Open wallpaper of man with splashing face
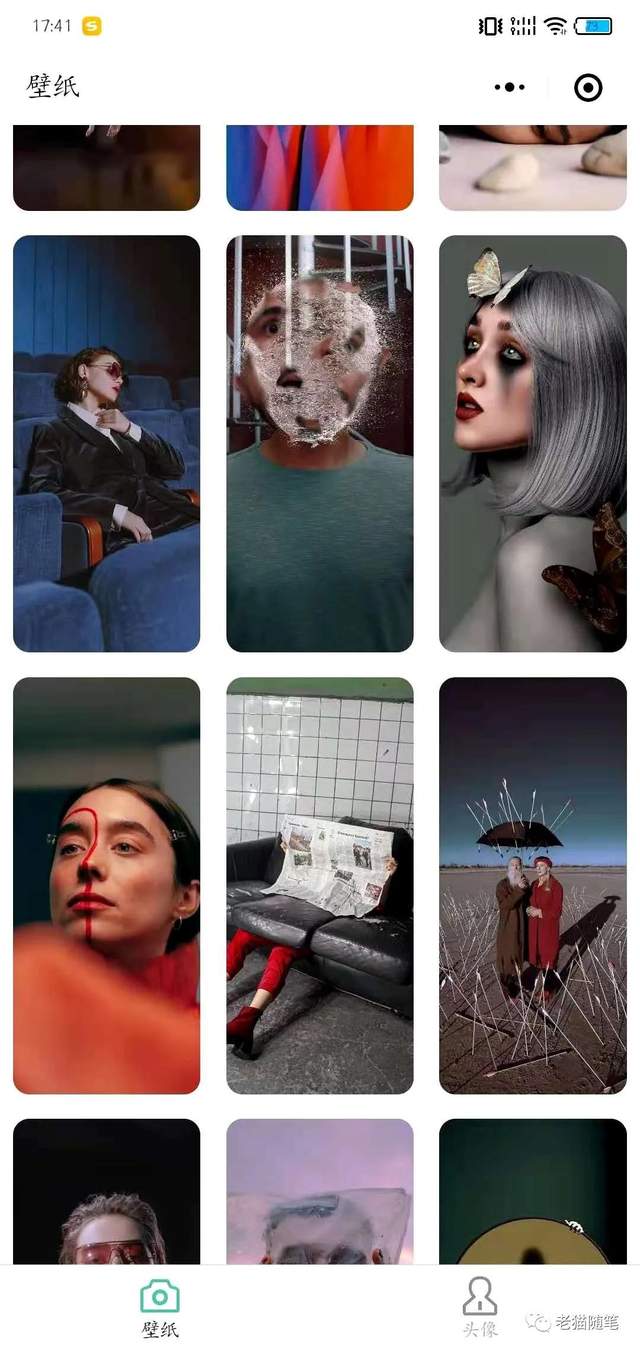This screenshot has width=640, height=1351. point(319,443)
